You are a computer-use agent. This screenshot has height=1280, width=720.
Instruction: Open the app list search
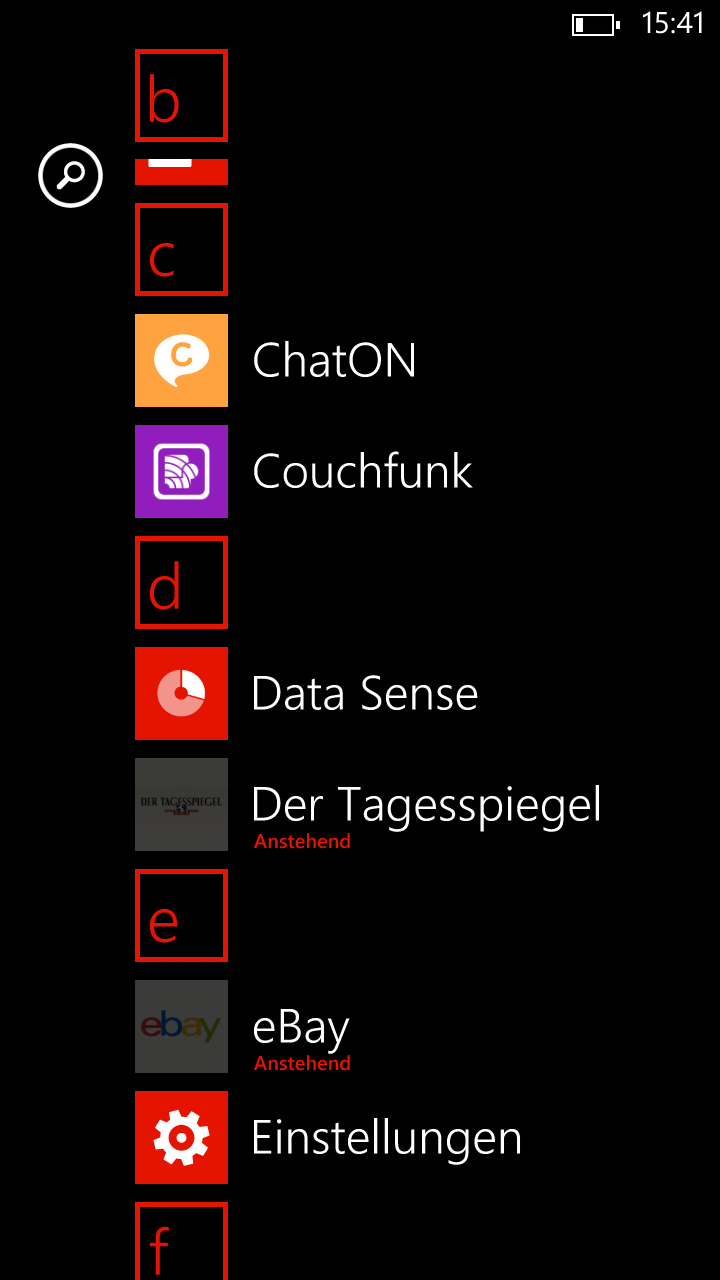coord(71,176)
